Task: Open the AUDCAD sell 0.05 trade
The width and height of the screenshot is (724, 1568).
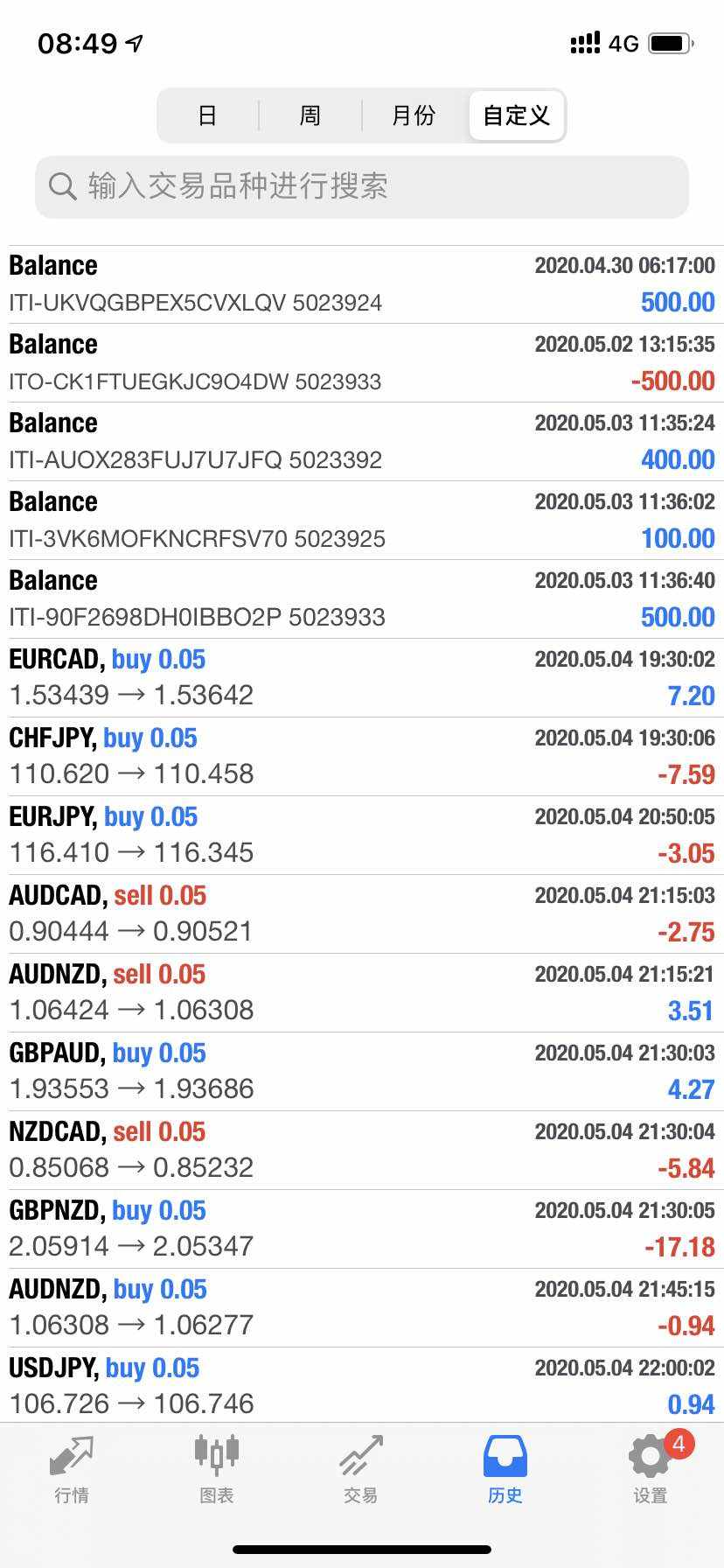Action: click(362, 913)
